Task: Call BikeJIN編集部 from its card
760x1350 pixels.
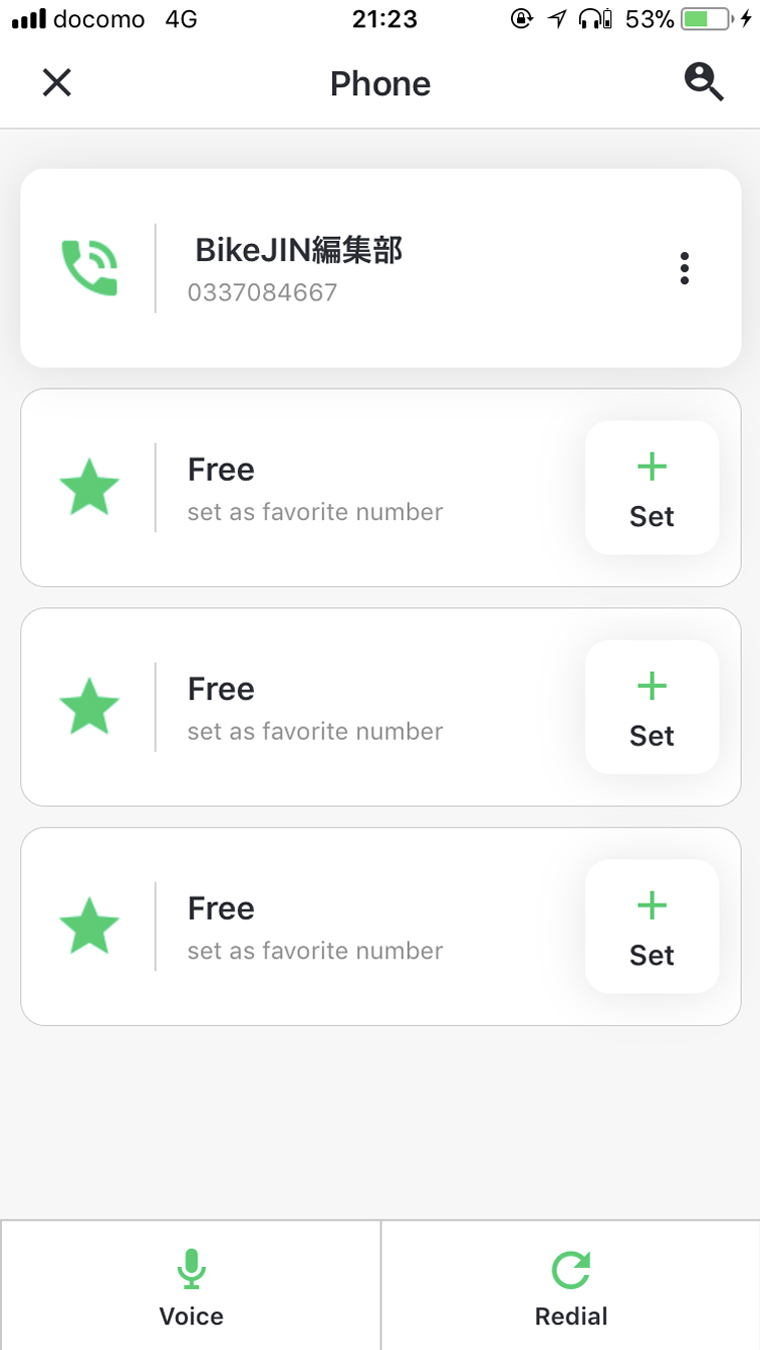Action: (89, 268)
